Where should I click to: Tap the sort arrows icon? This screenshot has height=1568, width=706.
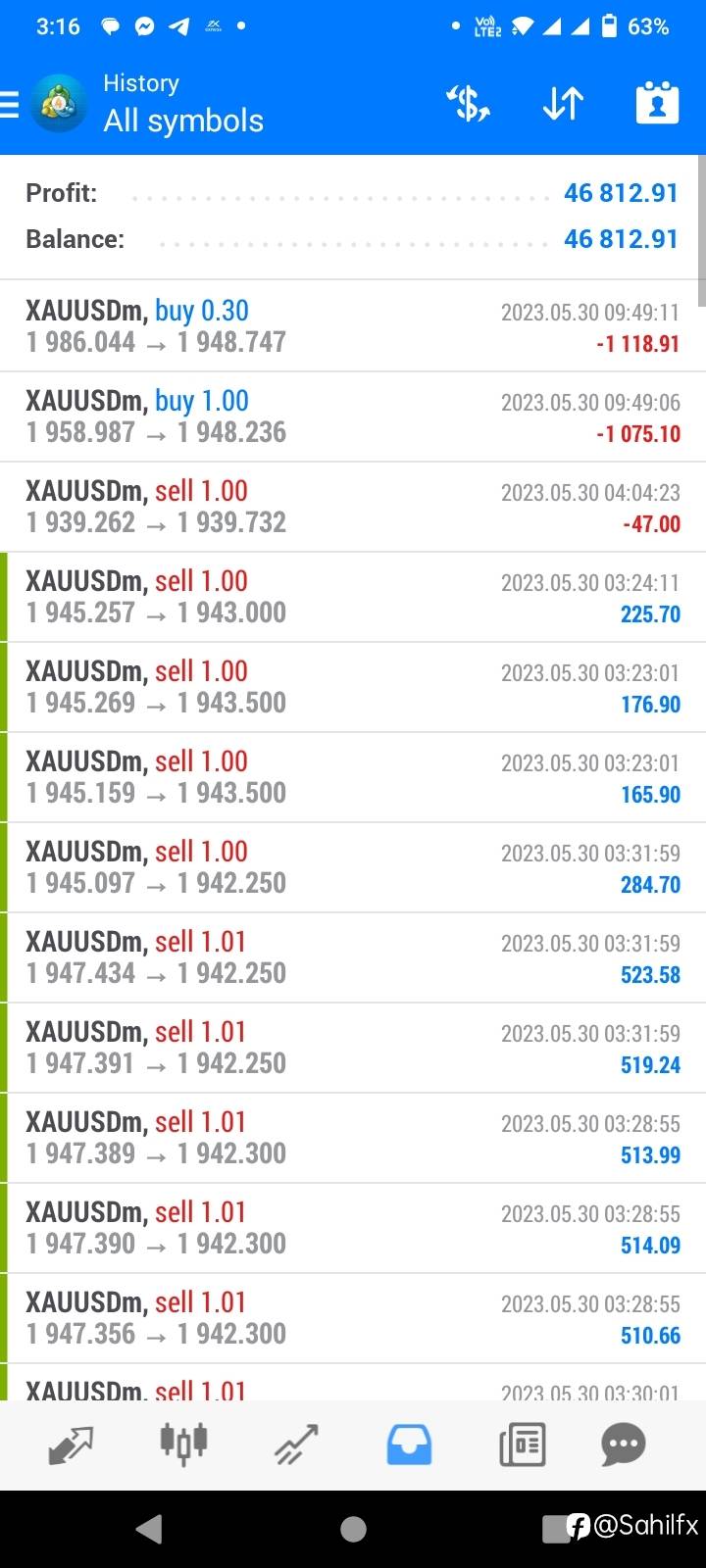563,103
